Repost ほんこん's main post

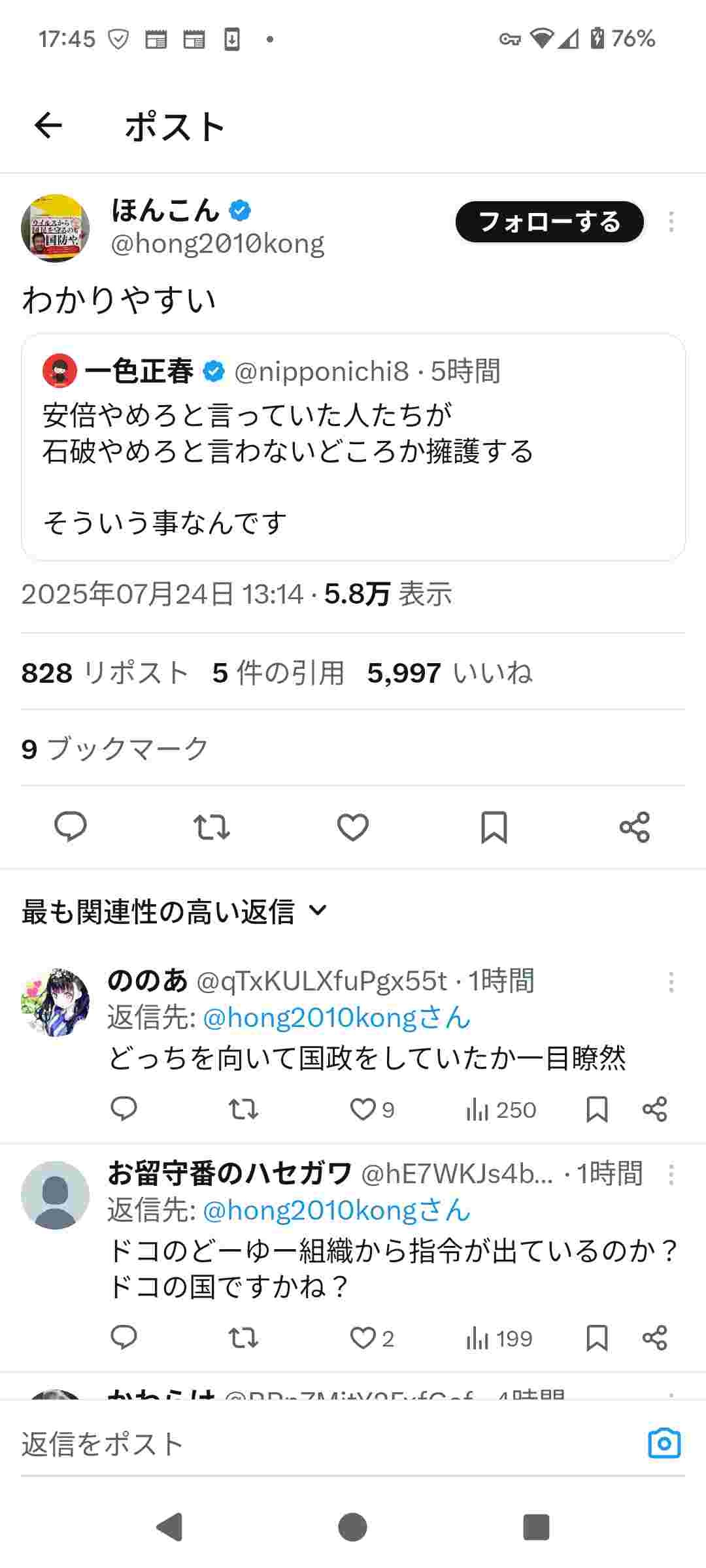point(212,827)
